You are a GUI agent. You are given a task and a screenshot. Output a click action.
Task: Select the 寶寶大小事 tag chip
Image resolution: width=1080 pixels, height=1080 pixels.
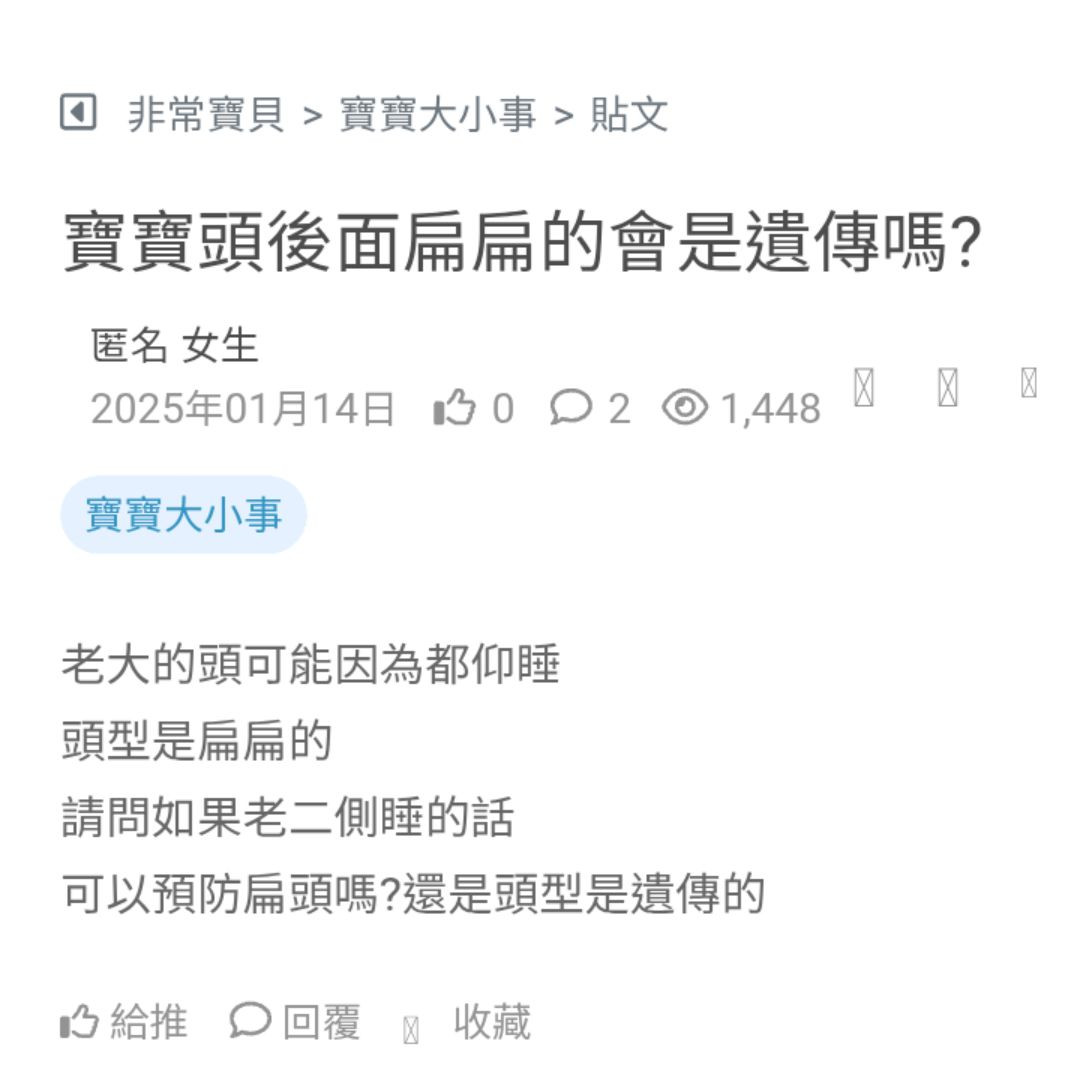[184, 516]
